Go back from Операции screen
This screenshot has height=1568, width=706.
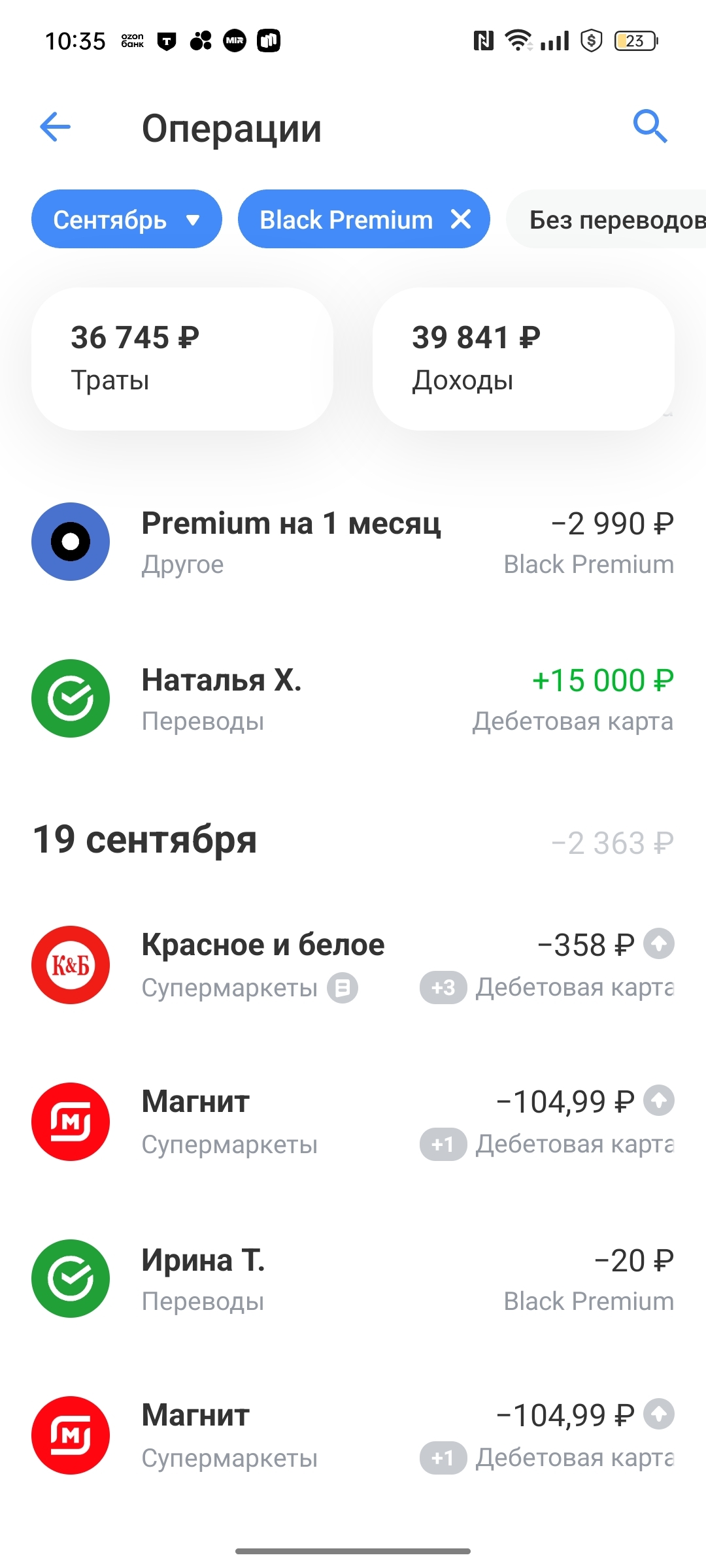point(56,127)
